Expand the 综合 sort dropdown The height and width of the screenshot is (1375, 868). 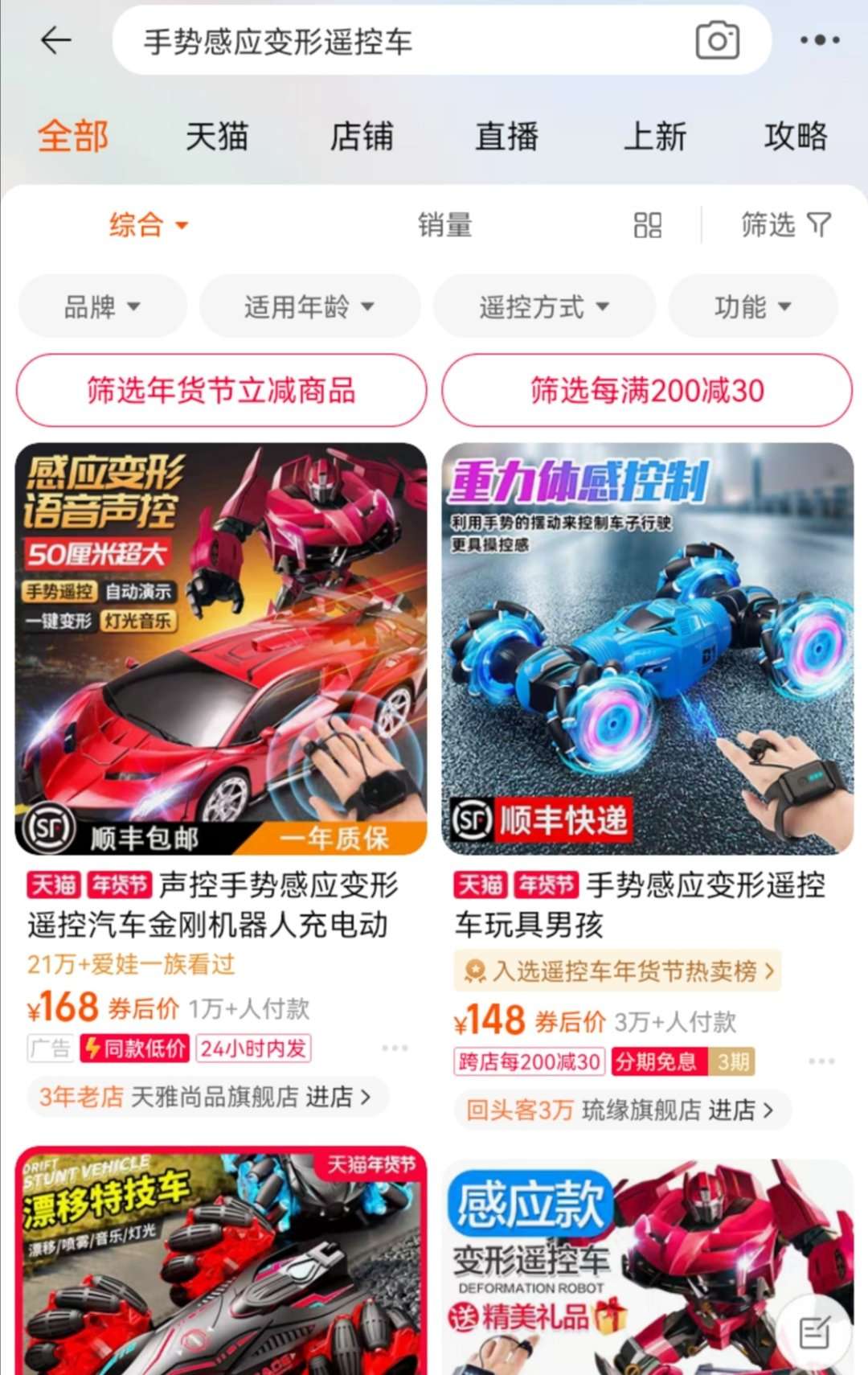[x=149, y=224]
